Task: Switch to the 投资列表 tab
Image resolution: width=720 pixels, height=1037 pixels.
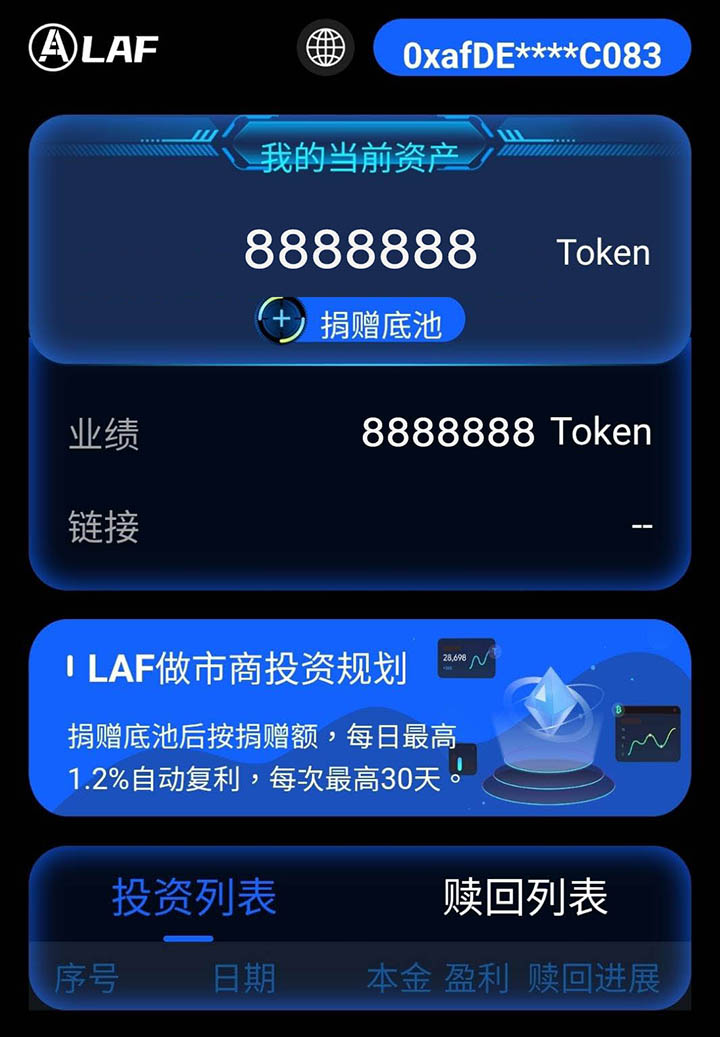Action: [x=193, y=897]
